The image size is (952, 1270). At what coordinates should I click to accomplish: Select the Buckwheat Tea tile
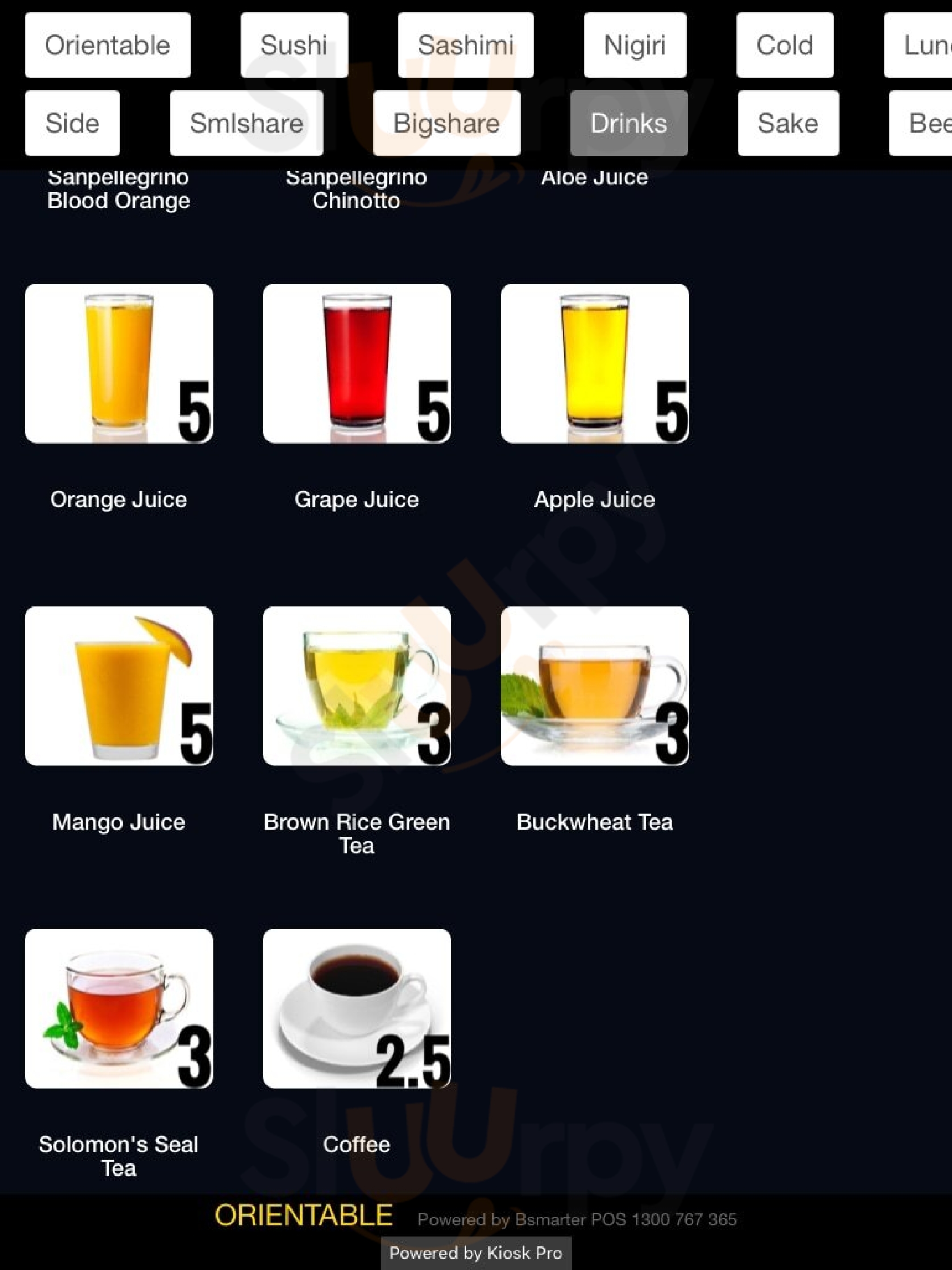pos(594,686)
